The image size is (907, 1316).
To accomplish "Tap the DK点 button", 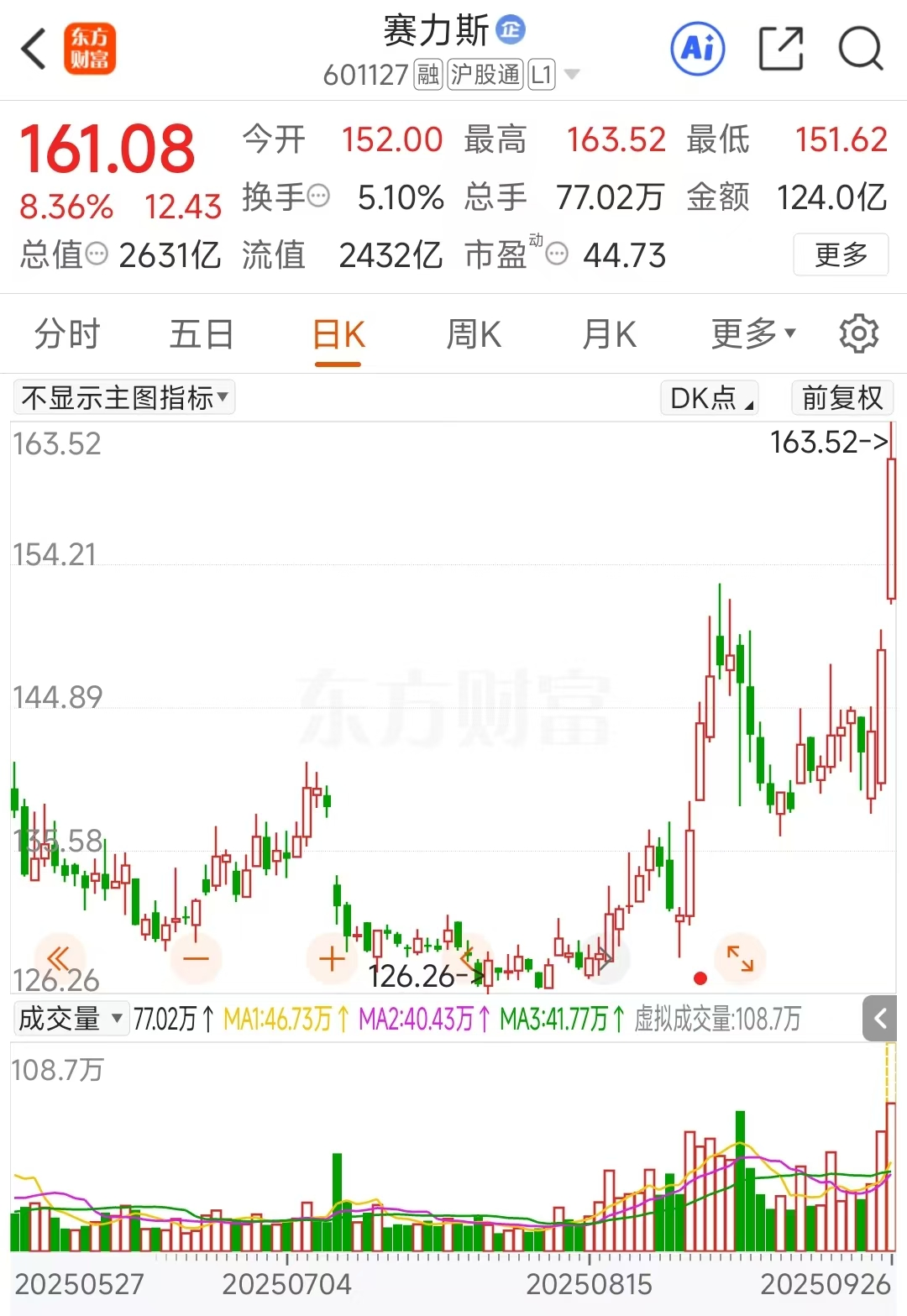I will (710, 397).
